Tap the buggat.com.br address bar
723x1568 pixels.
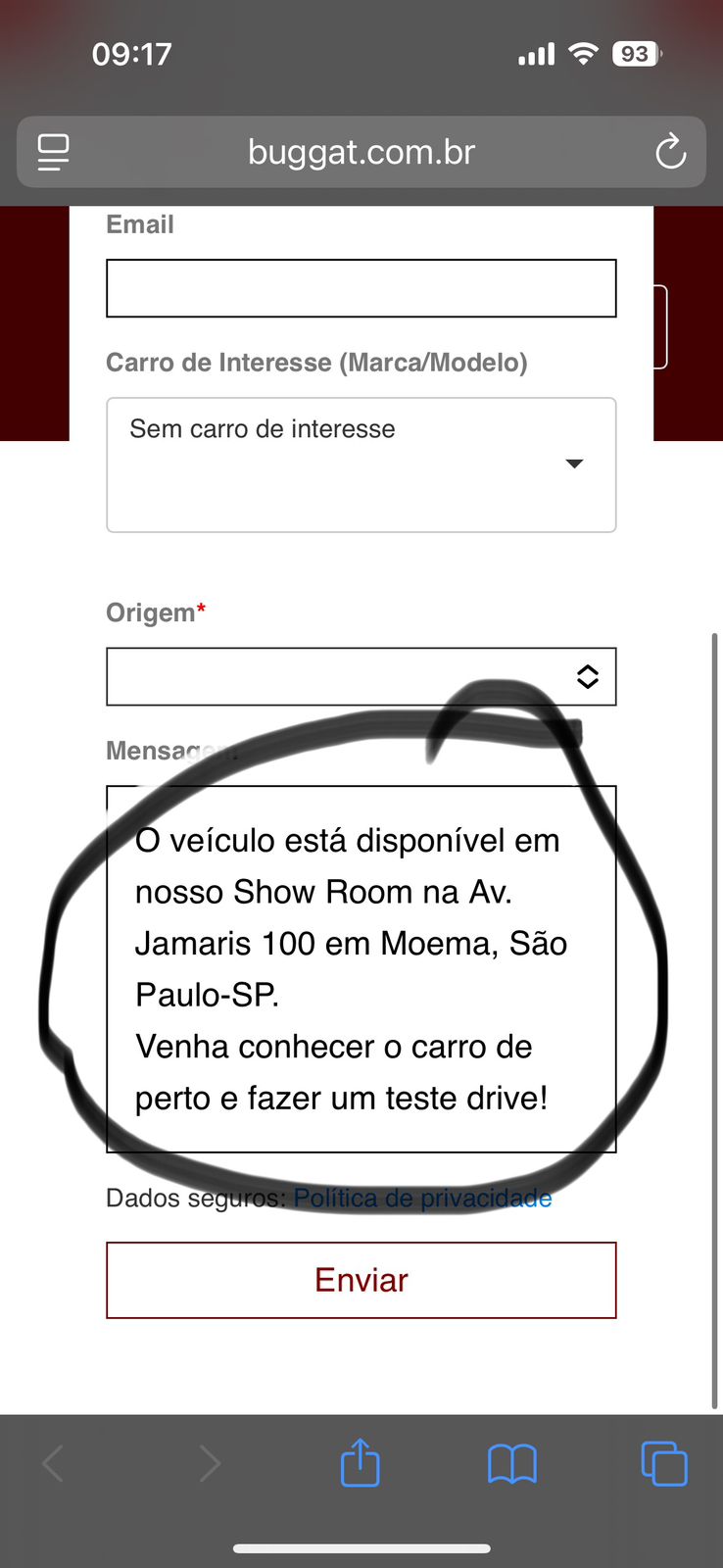tap(361, 152)
